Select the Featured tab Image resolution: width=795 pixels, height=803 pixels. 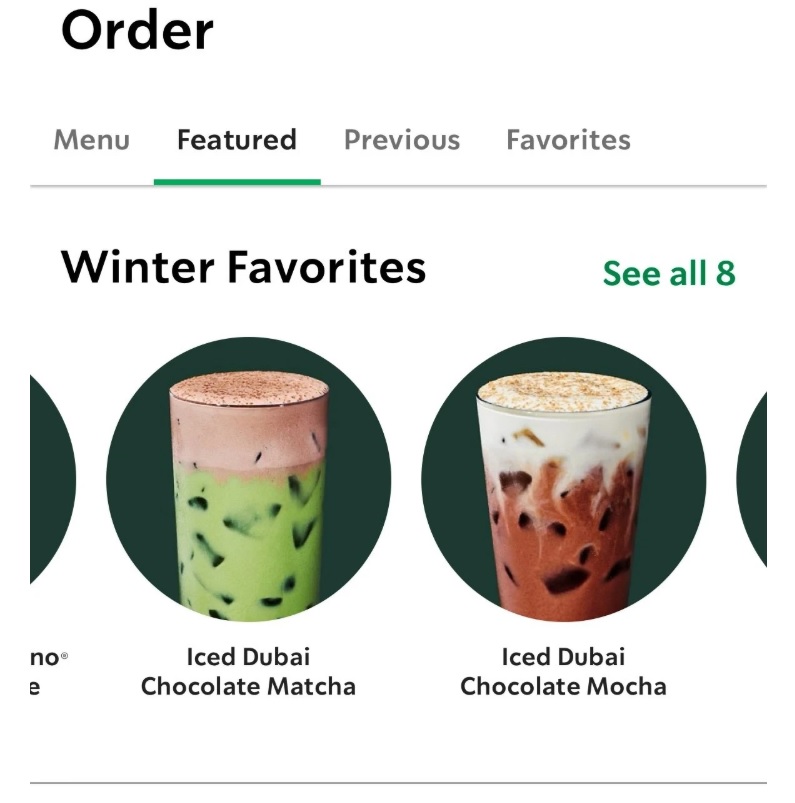point(237,140)
